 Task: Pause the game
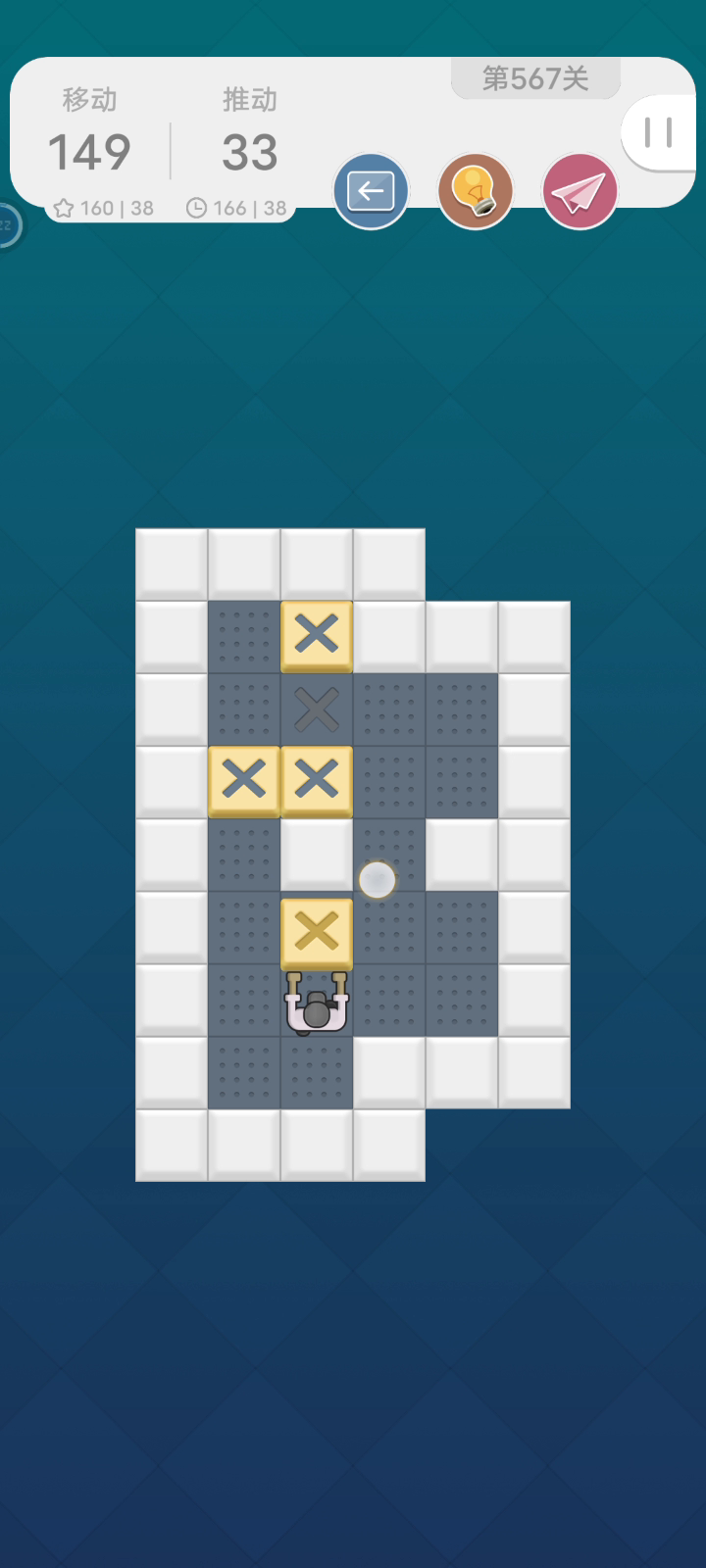pyautogui.click(x=659, y=132)
